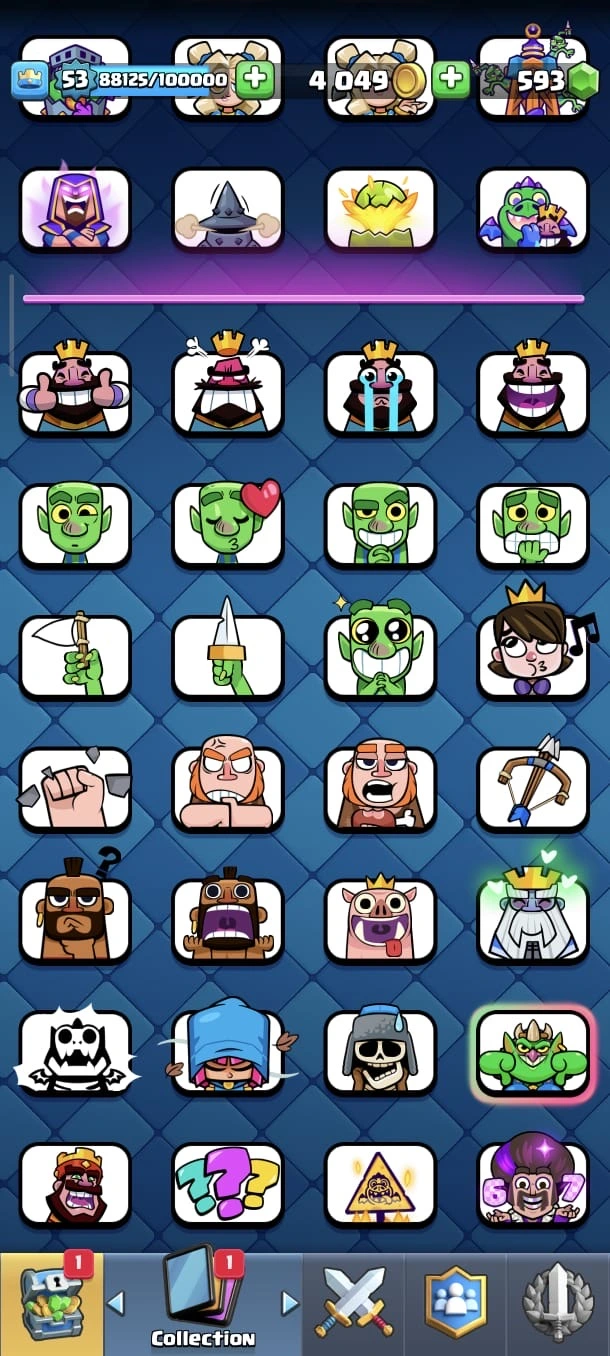
Task: Tap the right arrow beside Collection
Action: pyautogui.click(x=290, y=1303)
